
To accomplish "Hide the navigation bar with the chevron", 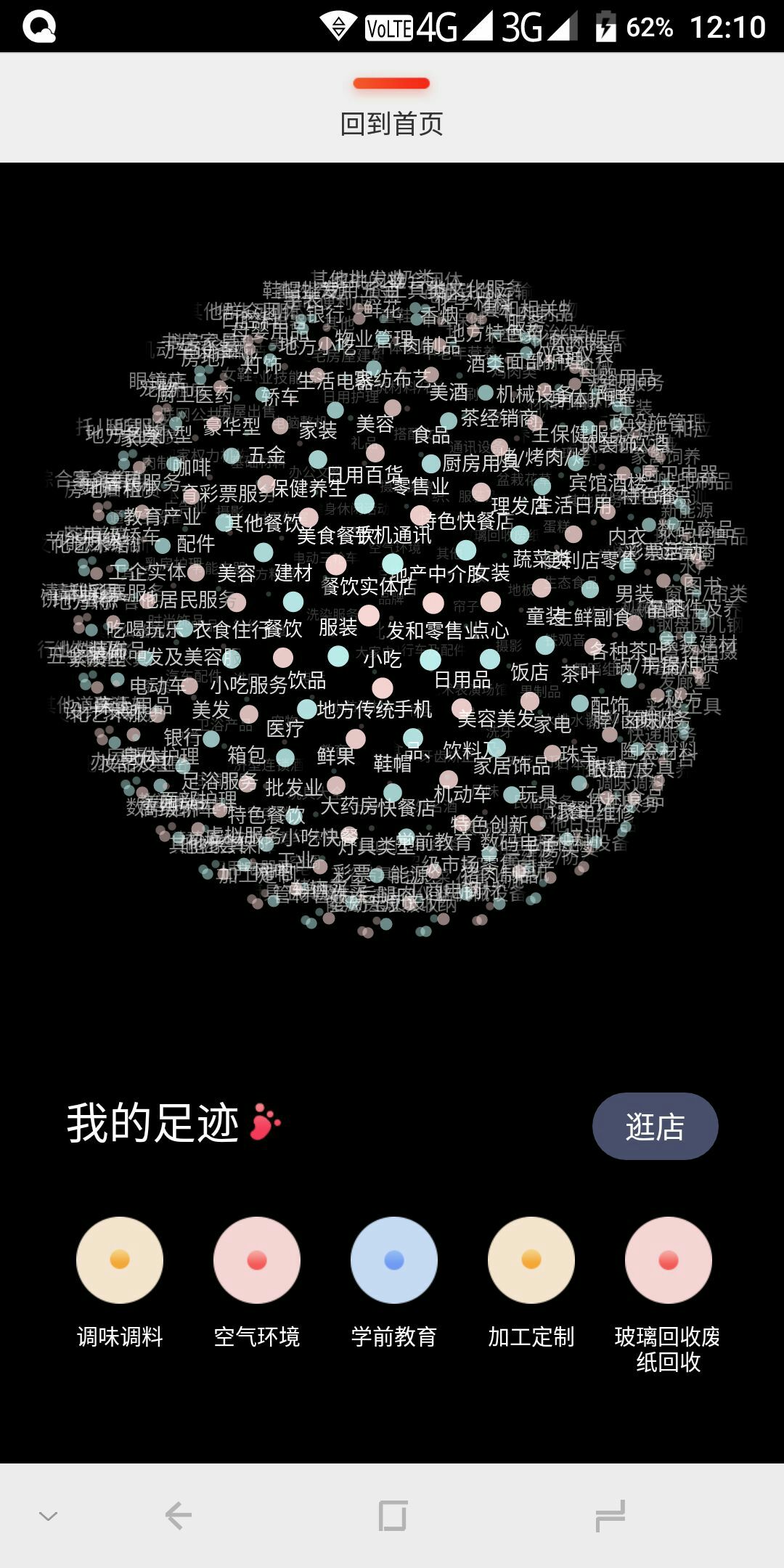I will (49, 1516).
